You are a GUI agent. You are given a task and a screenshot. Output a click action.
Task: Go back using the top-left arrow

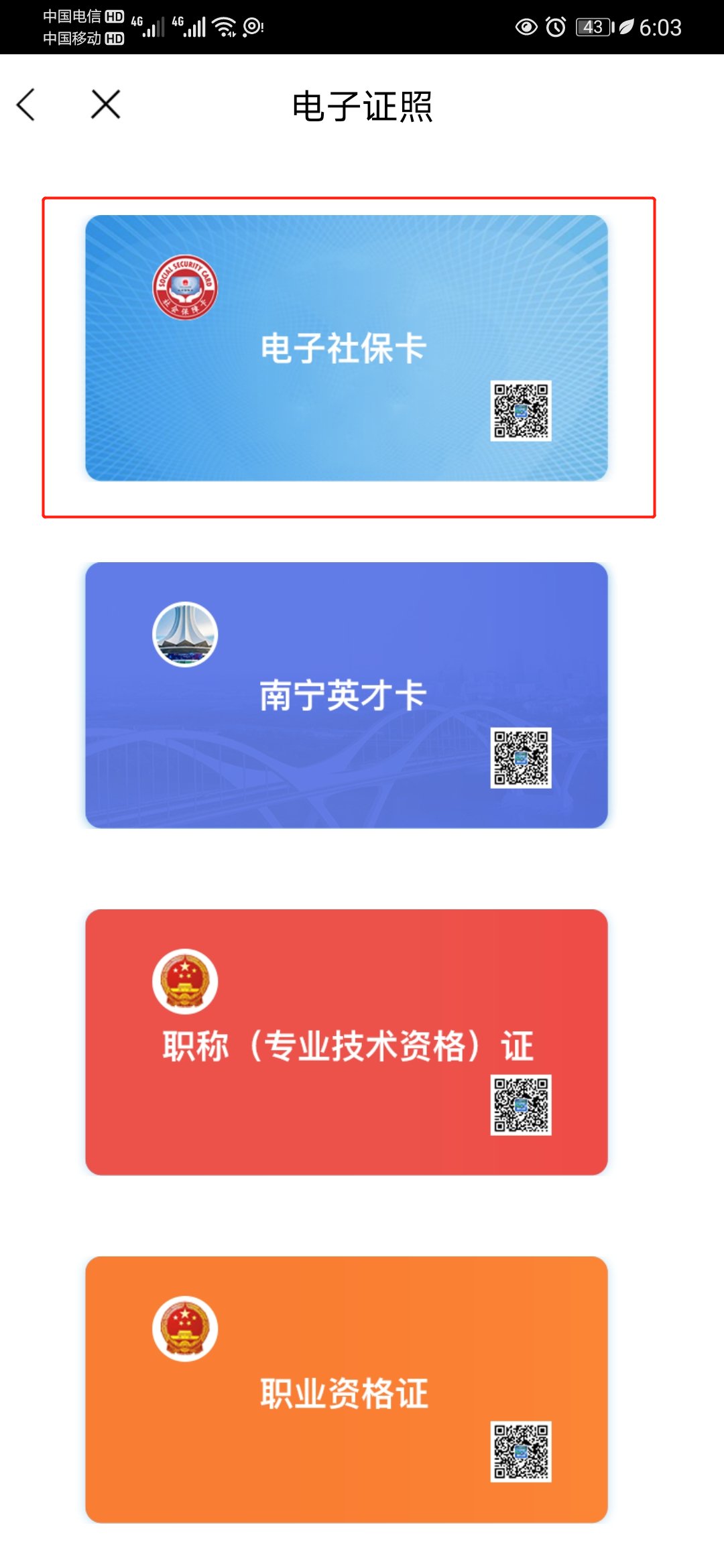pos(26,105)
